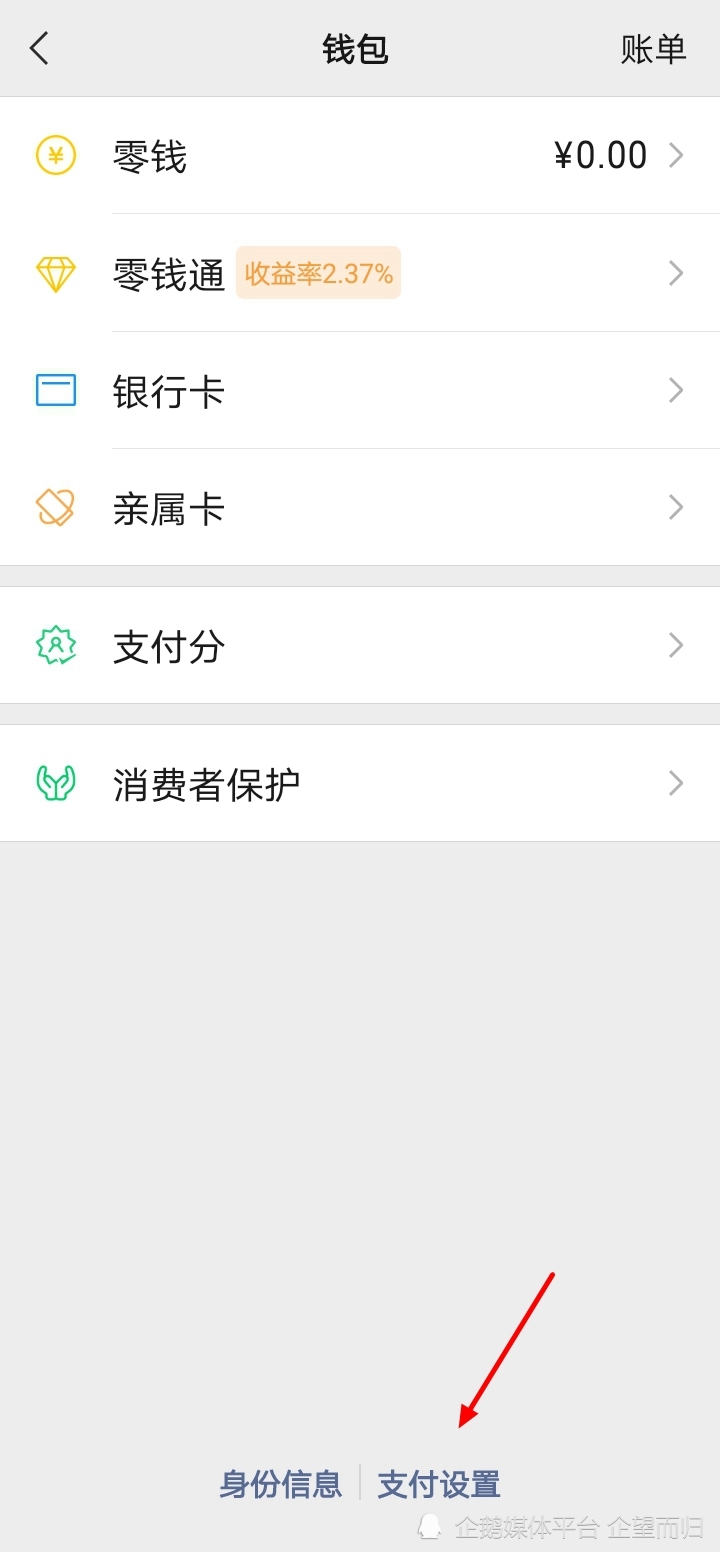Open the 银行卡 row
The image size is (720, 1552).
[x=360, y=390]
